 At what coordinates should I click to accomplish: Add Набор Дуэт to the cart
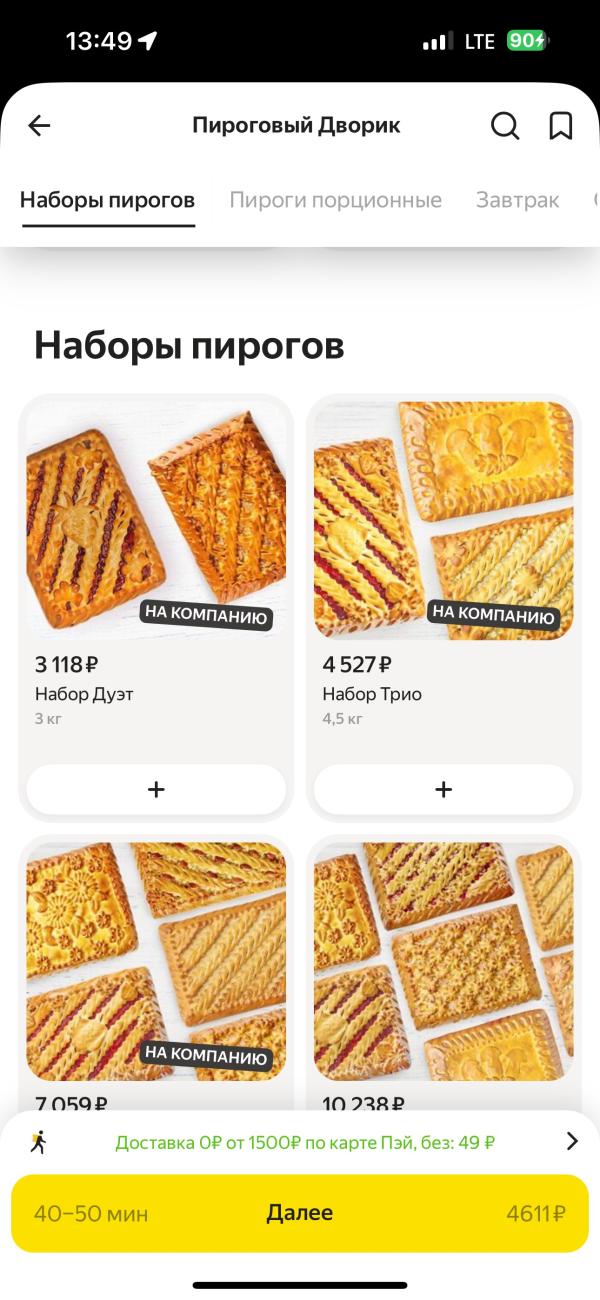[x=156, y=790]
